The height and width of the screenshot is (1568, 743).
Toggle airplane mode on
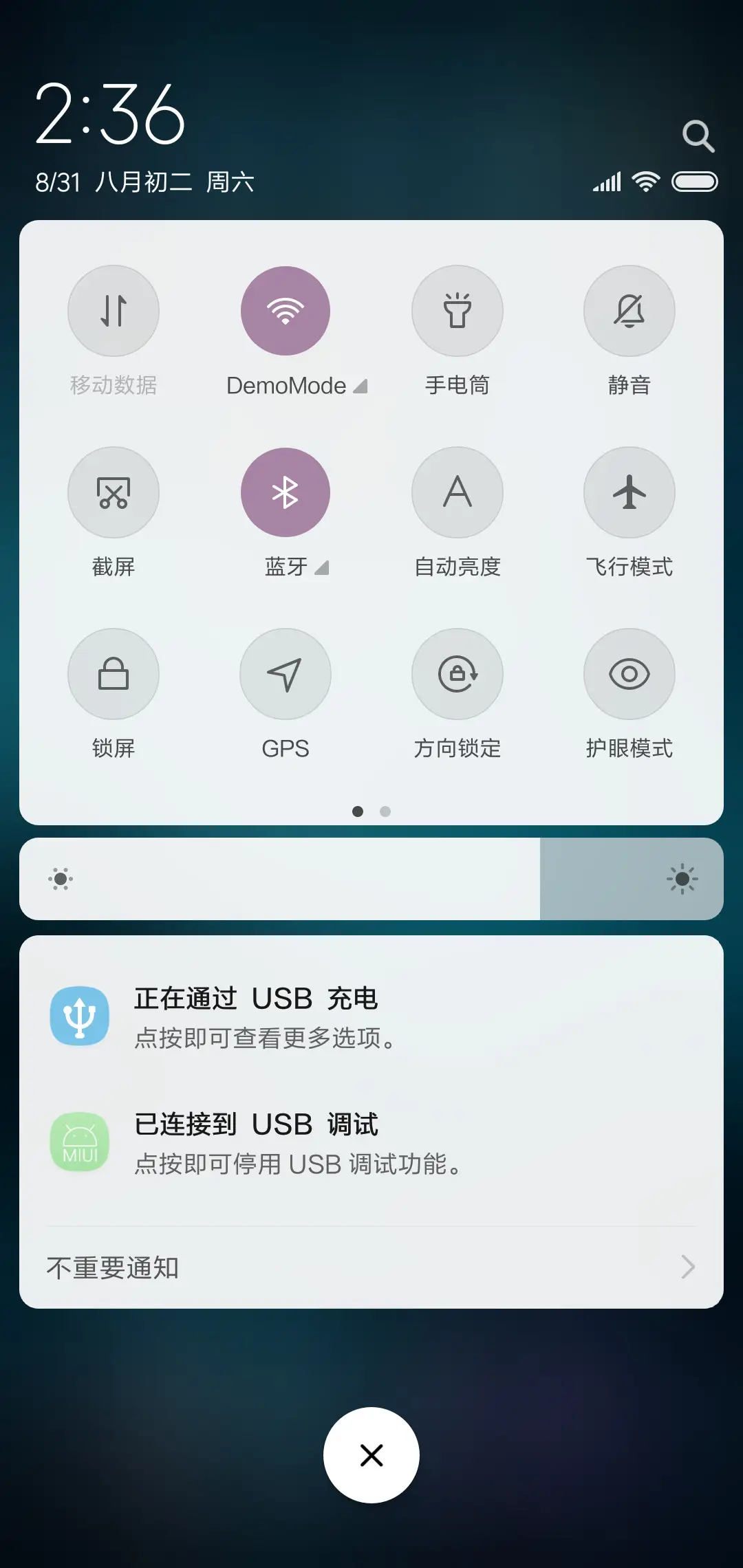629,492
